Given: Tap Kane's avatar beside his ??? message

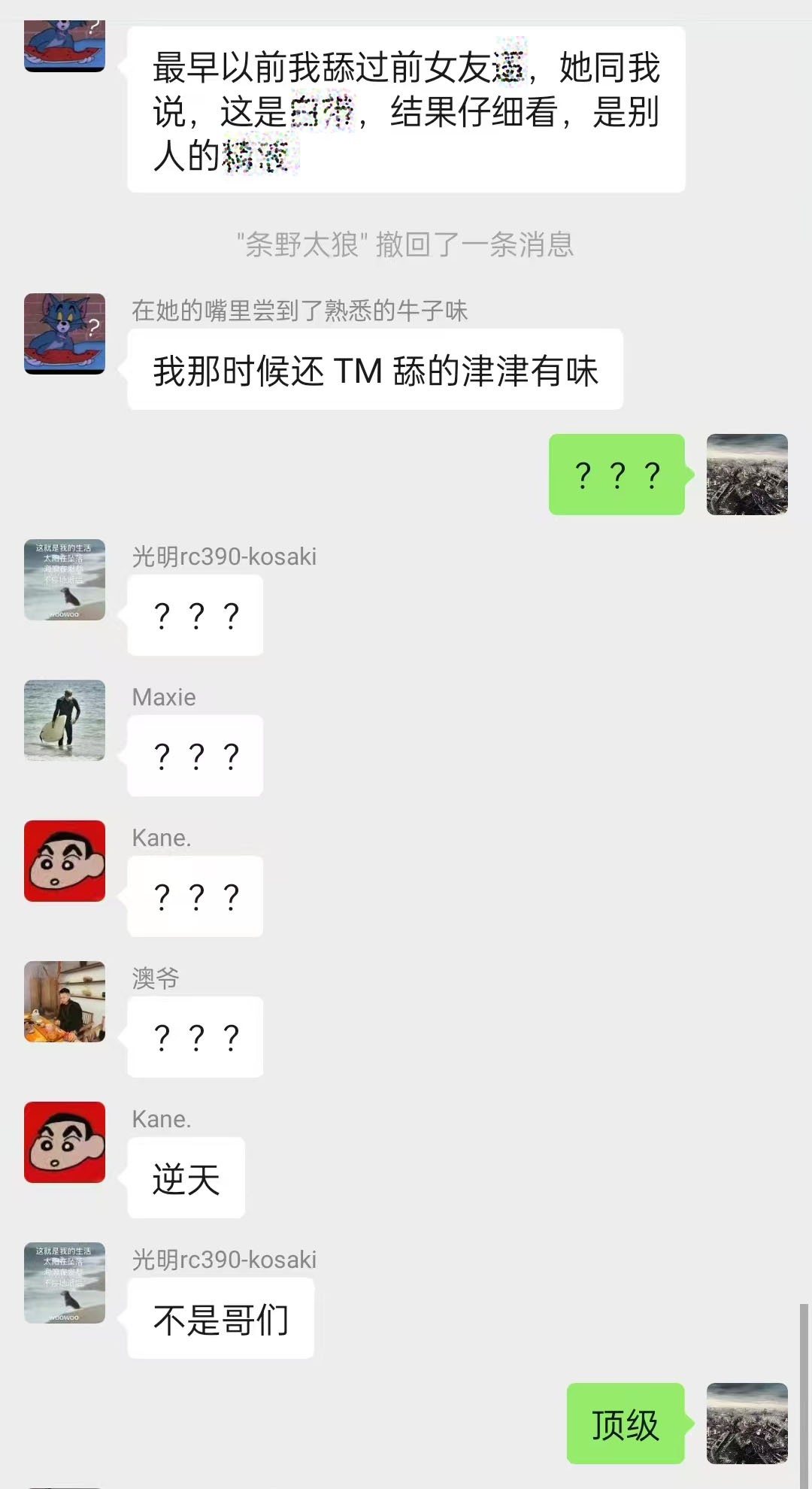Looking at the screenshot, I should pos(65,861).
